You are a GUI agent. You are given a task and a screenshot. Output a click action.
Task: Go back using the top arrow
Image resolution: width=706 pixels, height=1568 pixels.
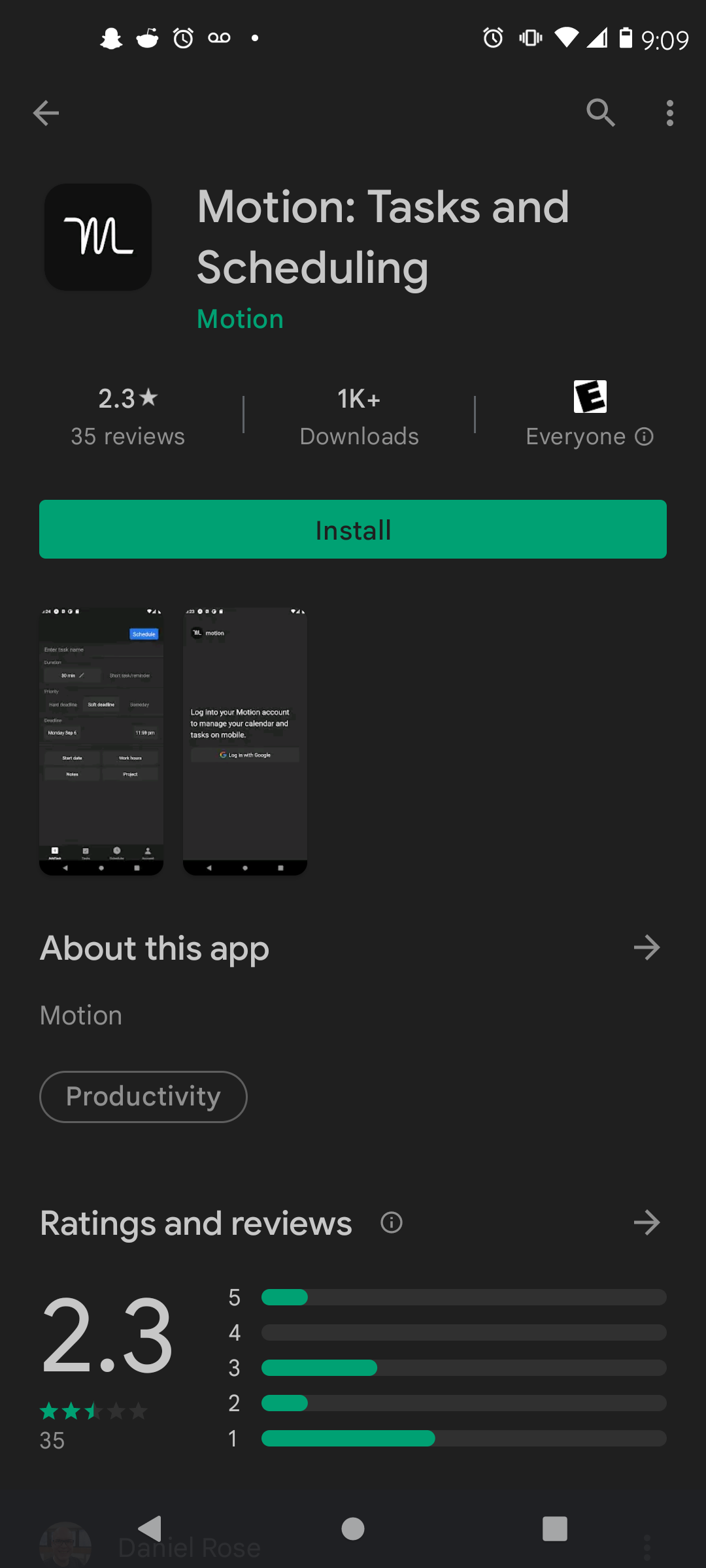coord(46,113)
